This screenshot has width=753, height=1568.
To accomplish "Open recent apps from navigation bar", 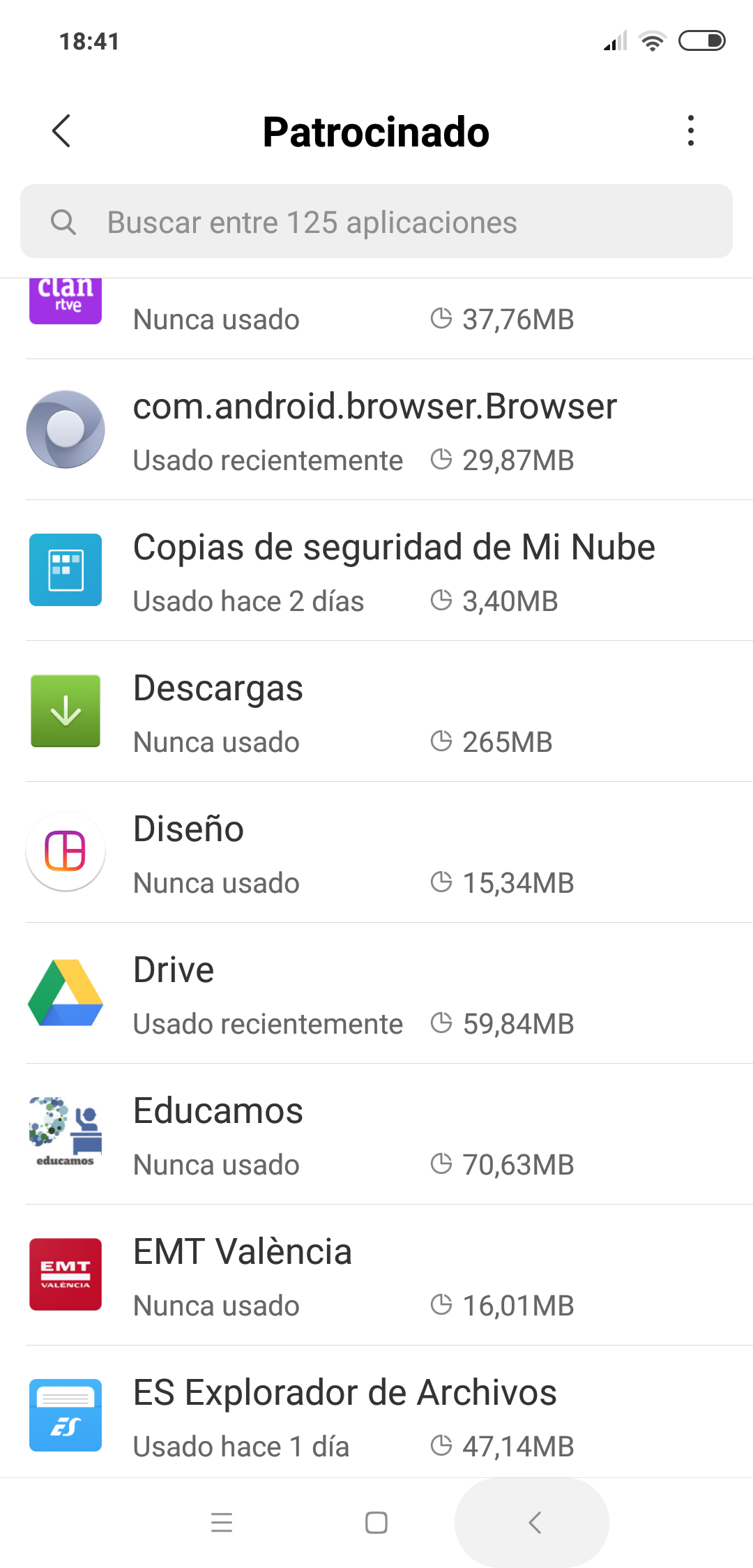I will (222, 1523).
